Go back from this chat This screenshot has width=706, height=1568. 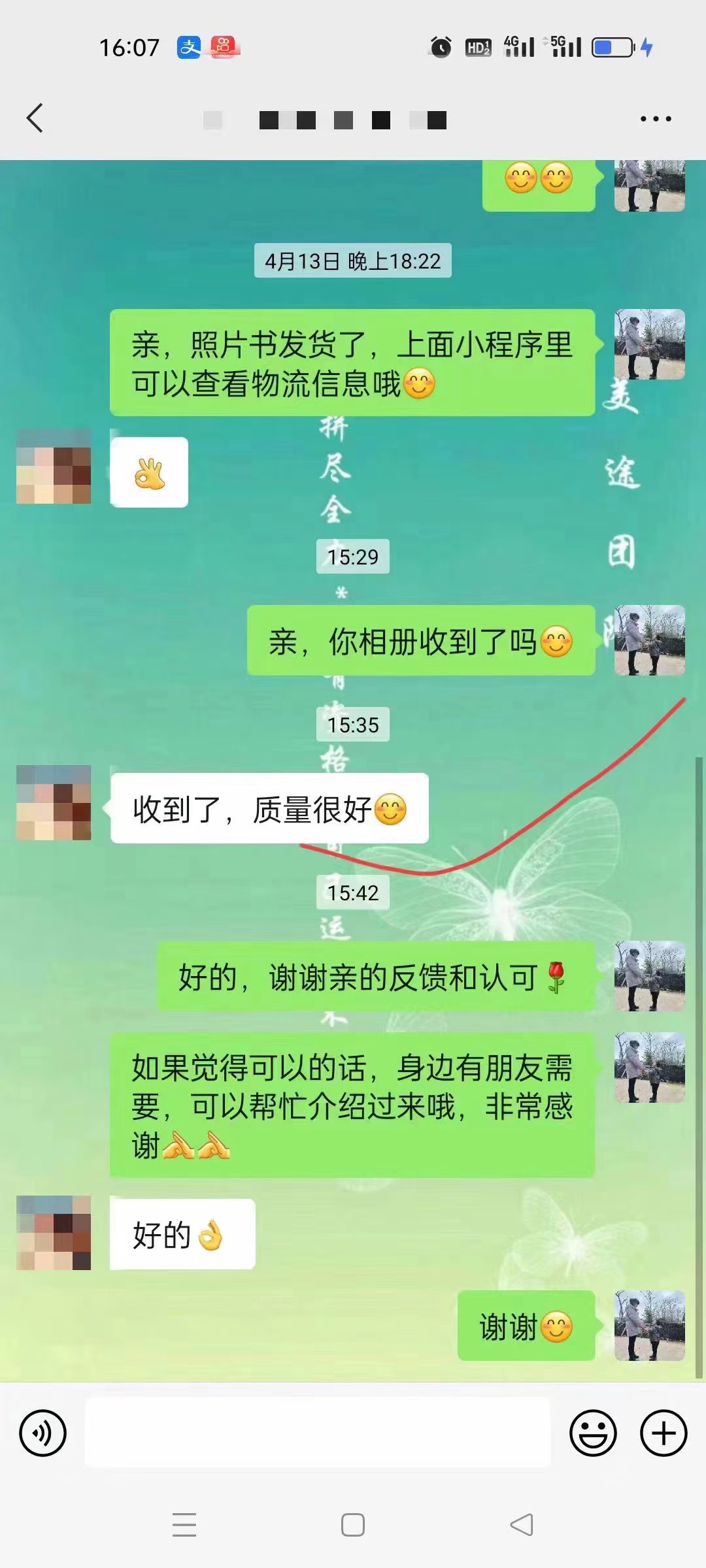35,118
